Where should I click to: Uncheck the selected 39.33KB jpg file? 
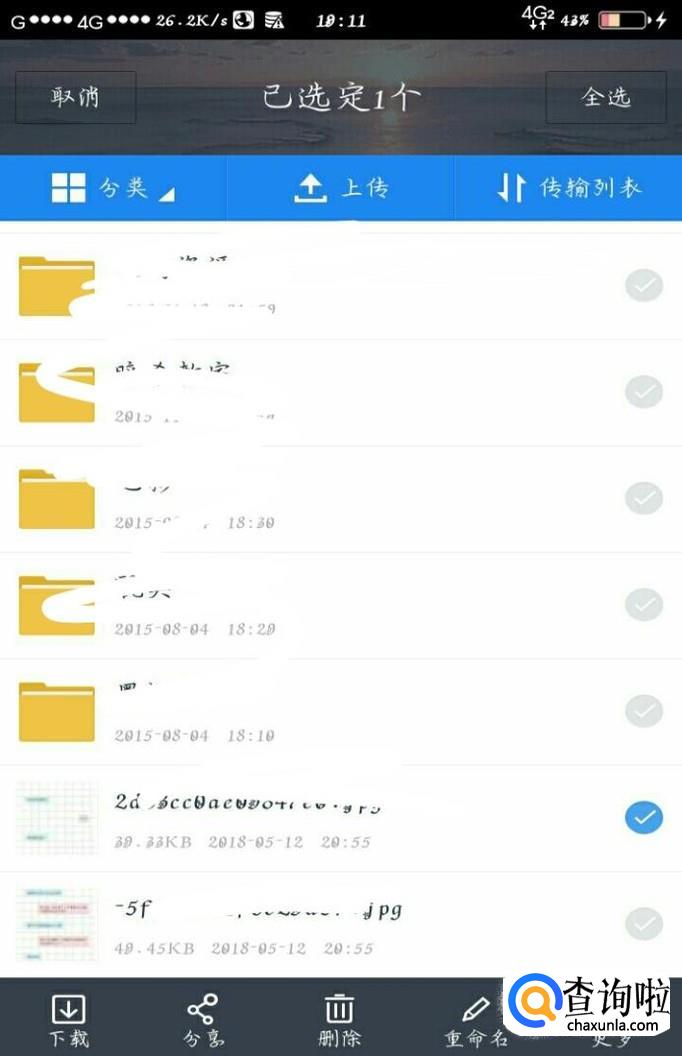coord(644,818)
